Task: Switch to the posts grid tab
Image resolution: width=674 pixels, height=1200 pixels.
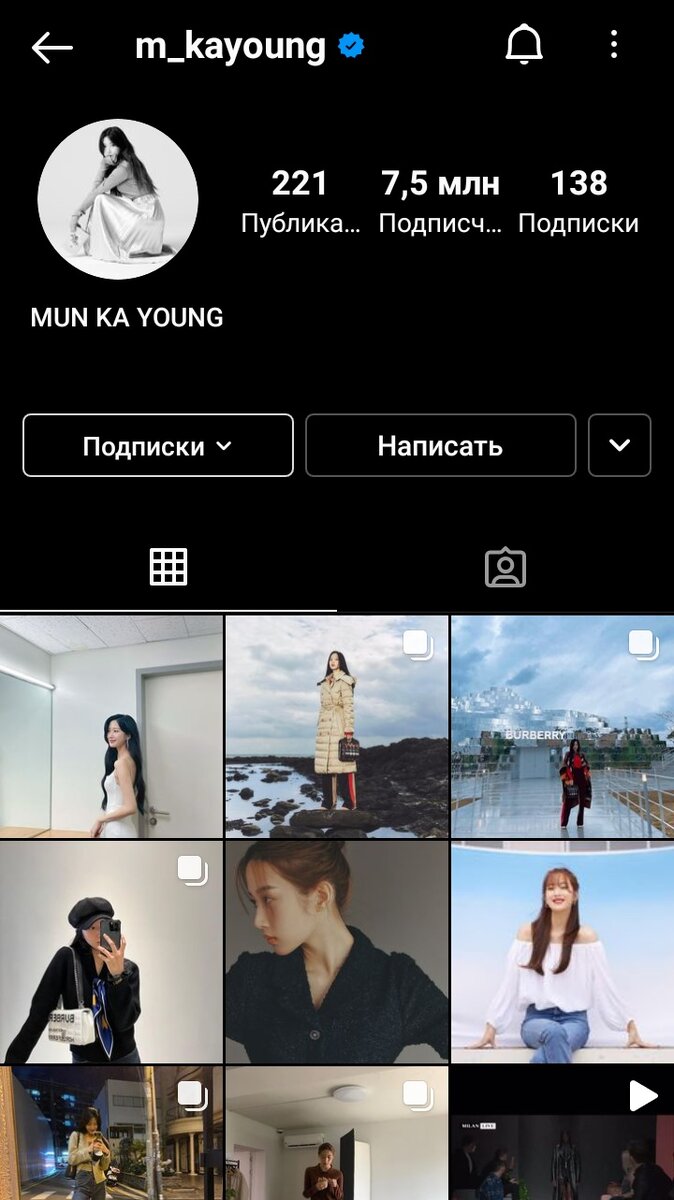Action: click(x=168, y=567)
